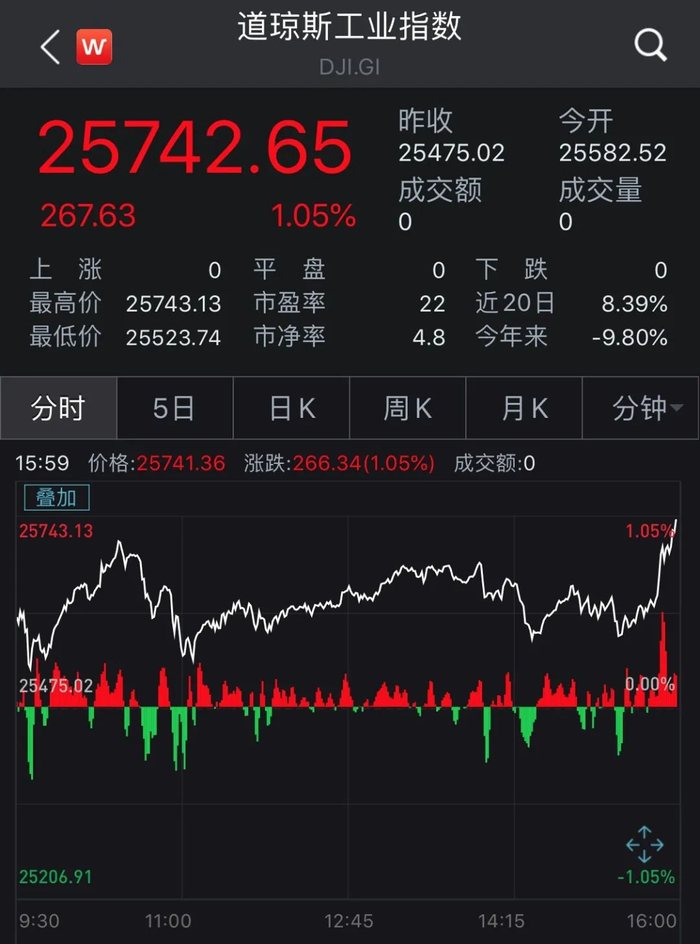Viewport: 700px width, 944px height.
Task: Switch to the 分时 chart tab
Action: (x=58, y=408)
